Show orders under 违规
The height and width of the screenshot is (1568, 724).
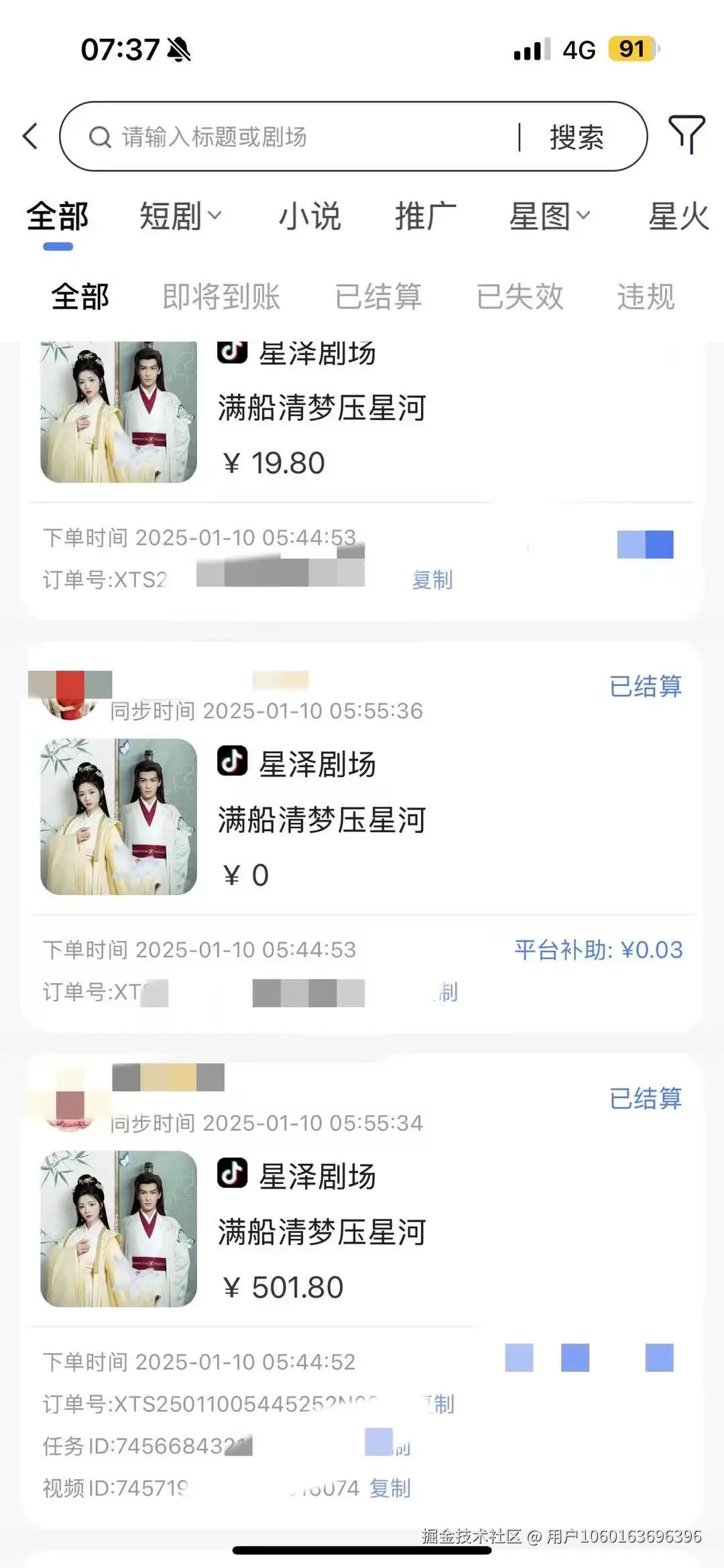click(x=646, y=296)
